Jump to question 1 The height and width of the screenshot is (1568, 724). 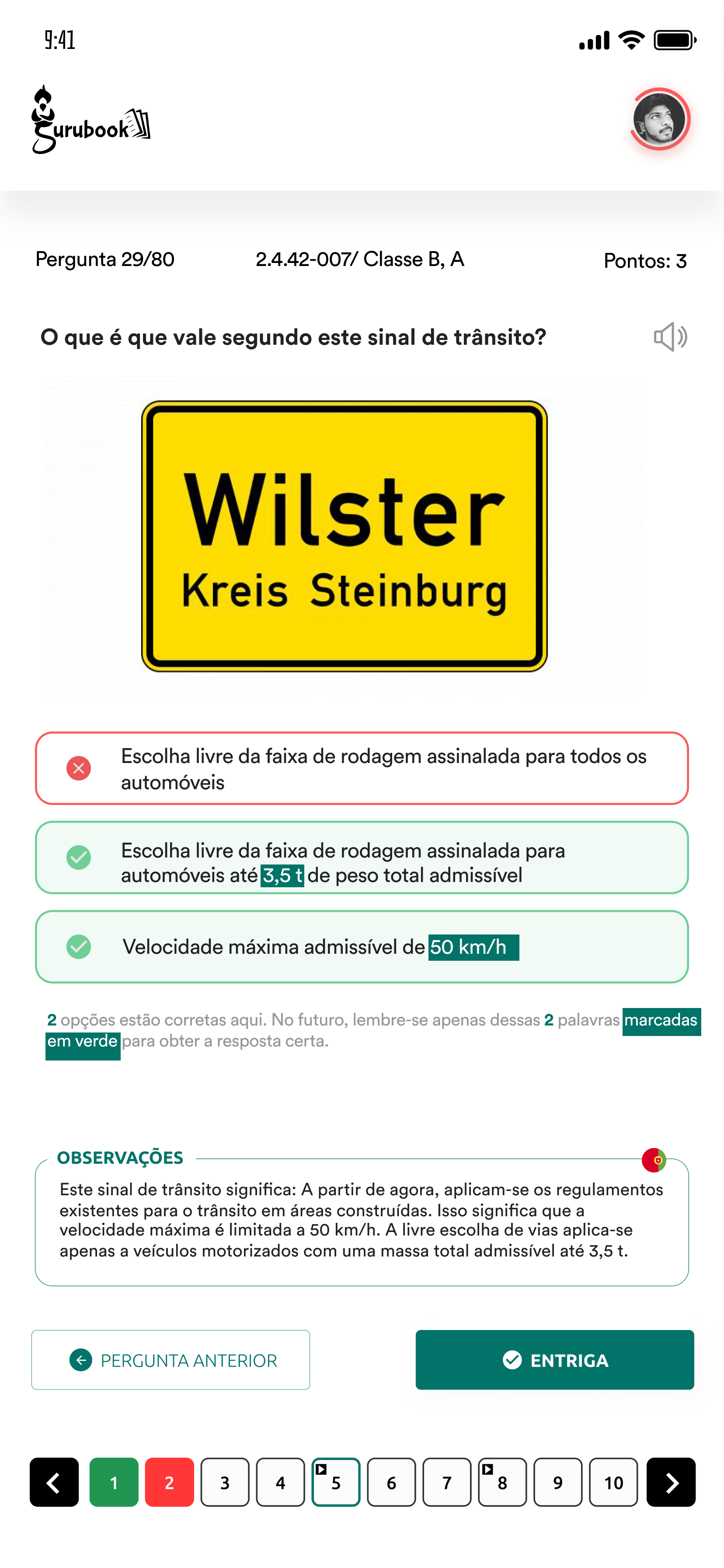pyautogui.click(x=114, y=1482)
